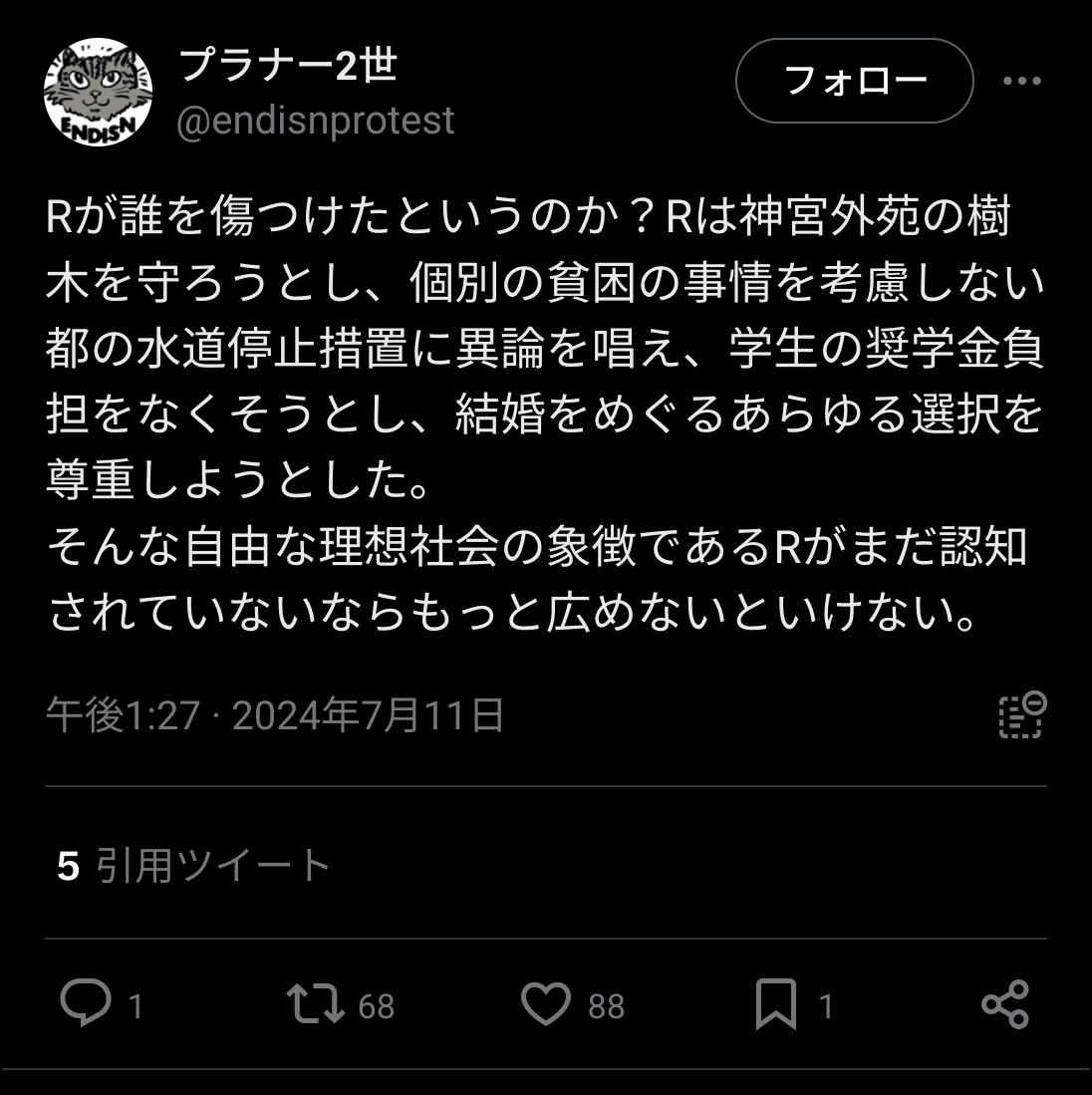Image resolution: width=1092 pixels, height=1095 pixels.
Task: Like this tweet
Action: 546,1003
